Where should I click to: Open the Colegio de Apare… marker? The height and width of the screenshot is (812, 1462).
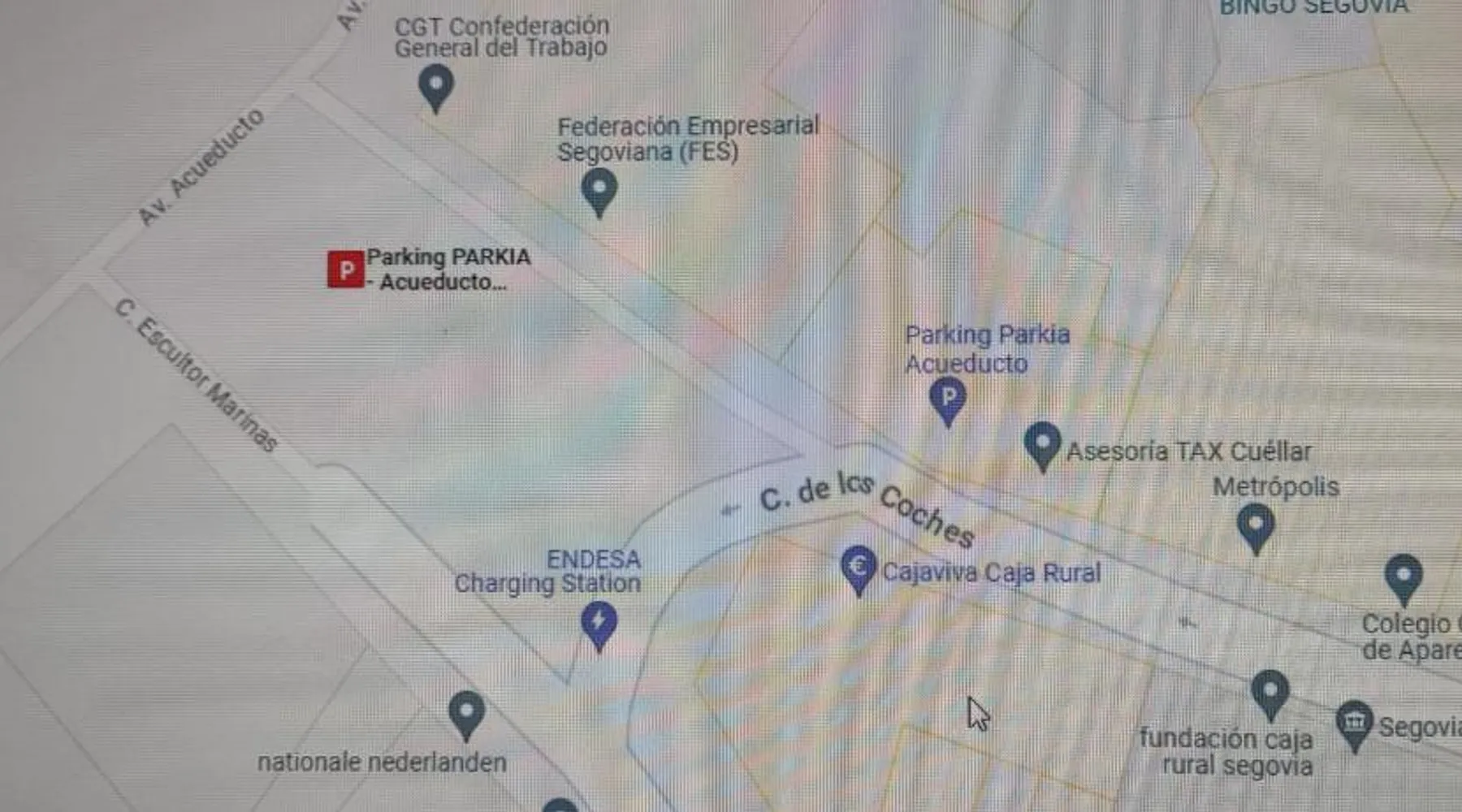[1404, 577]
